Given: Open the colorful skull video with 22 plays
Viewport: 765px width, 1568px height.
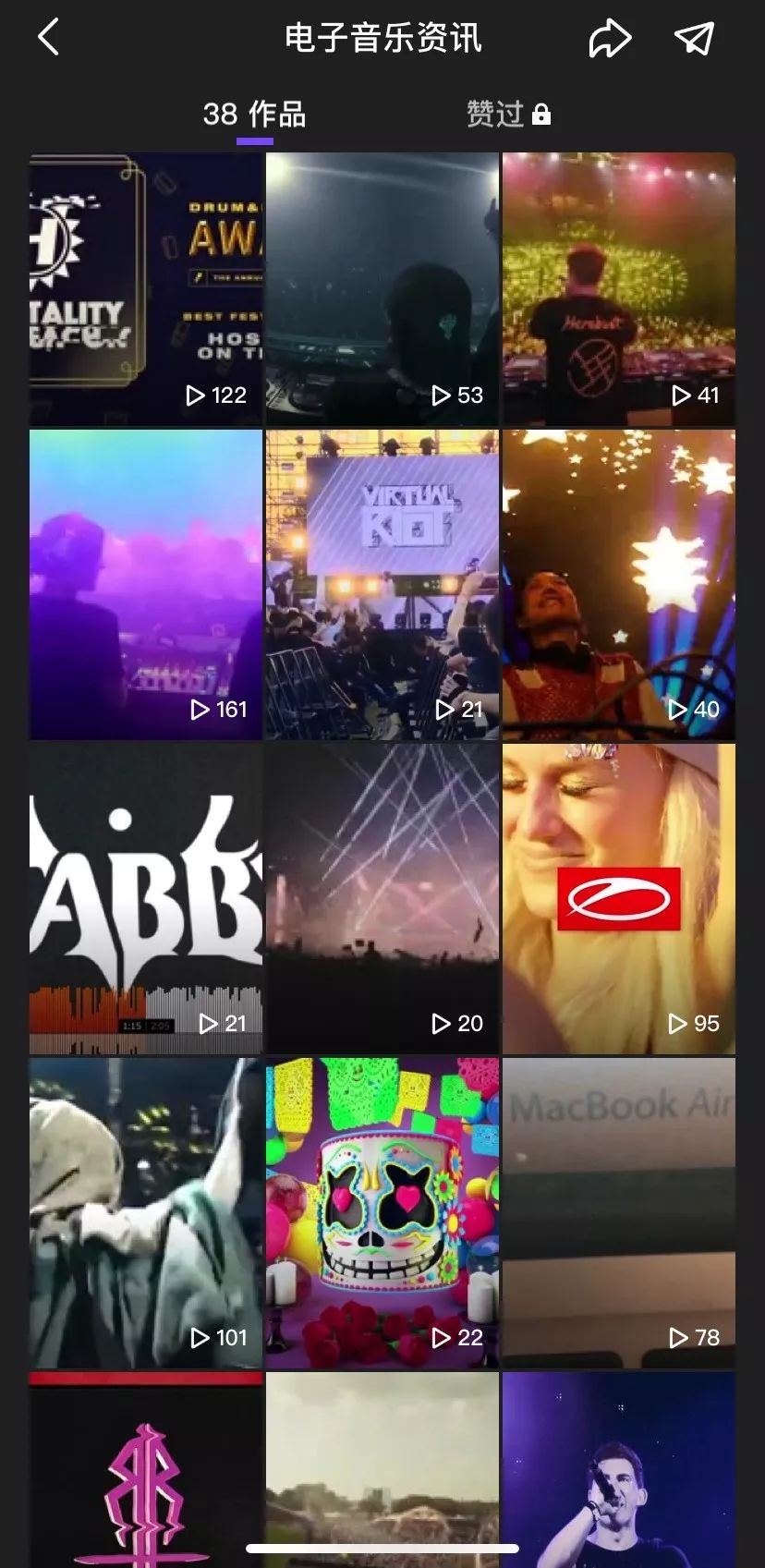Looking at the screenshot, I should tap(382, 1212).
